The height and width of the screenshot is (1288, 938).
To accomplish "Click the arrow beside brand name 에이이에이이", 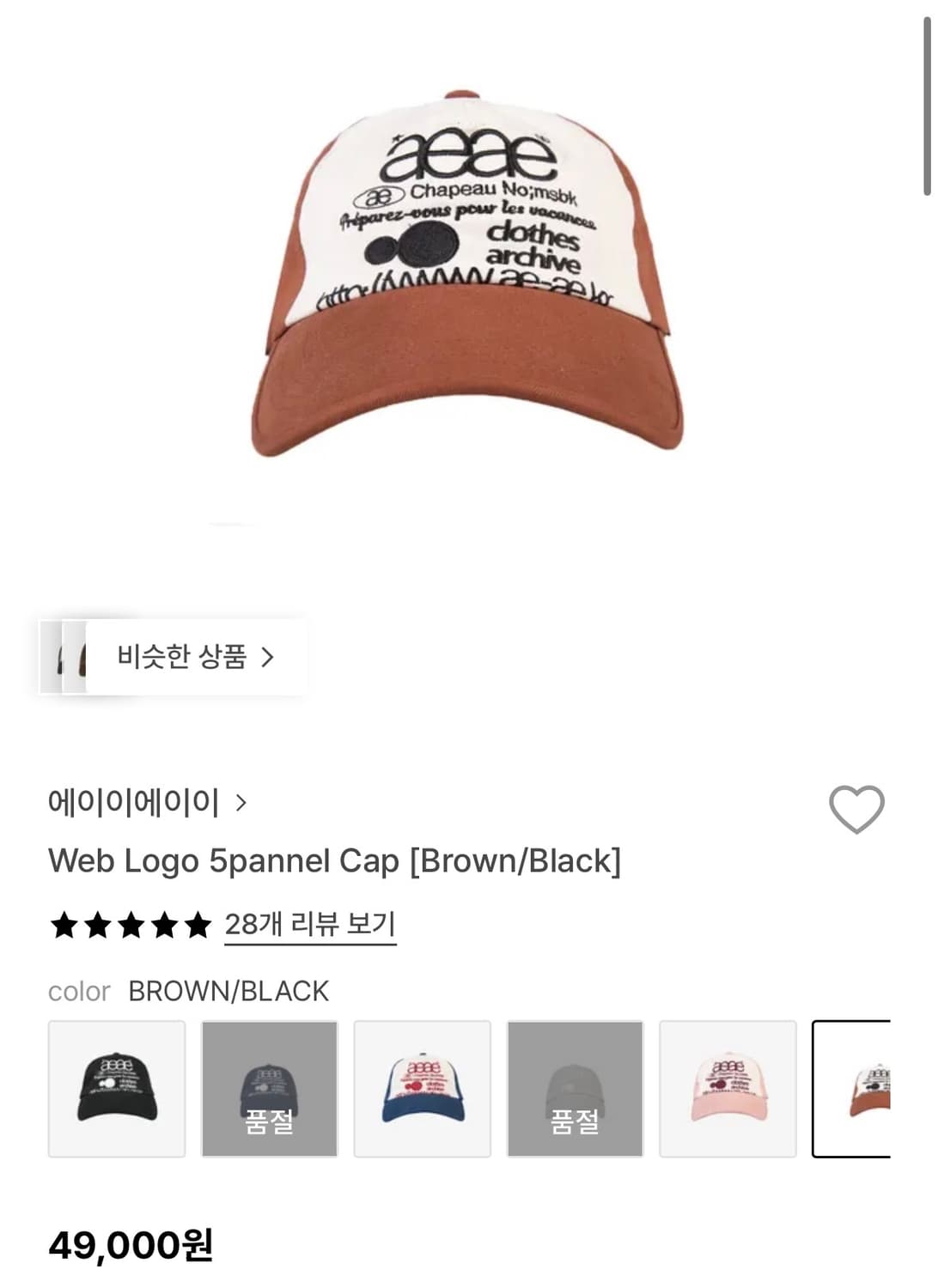I will [243, 801].
